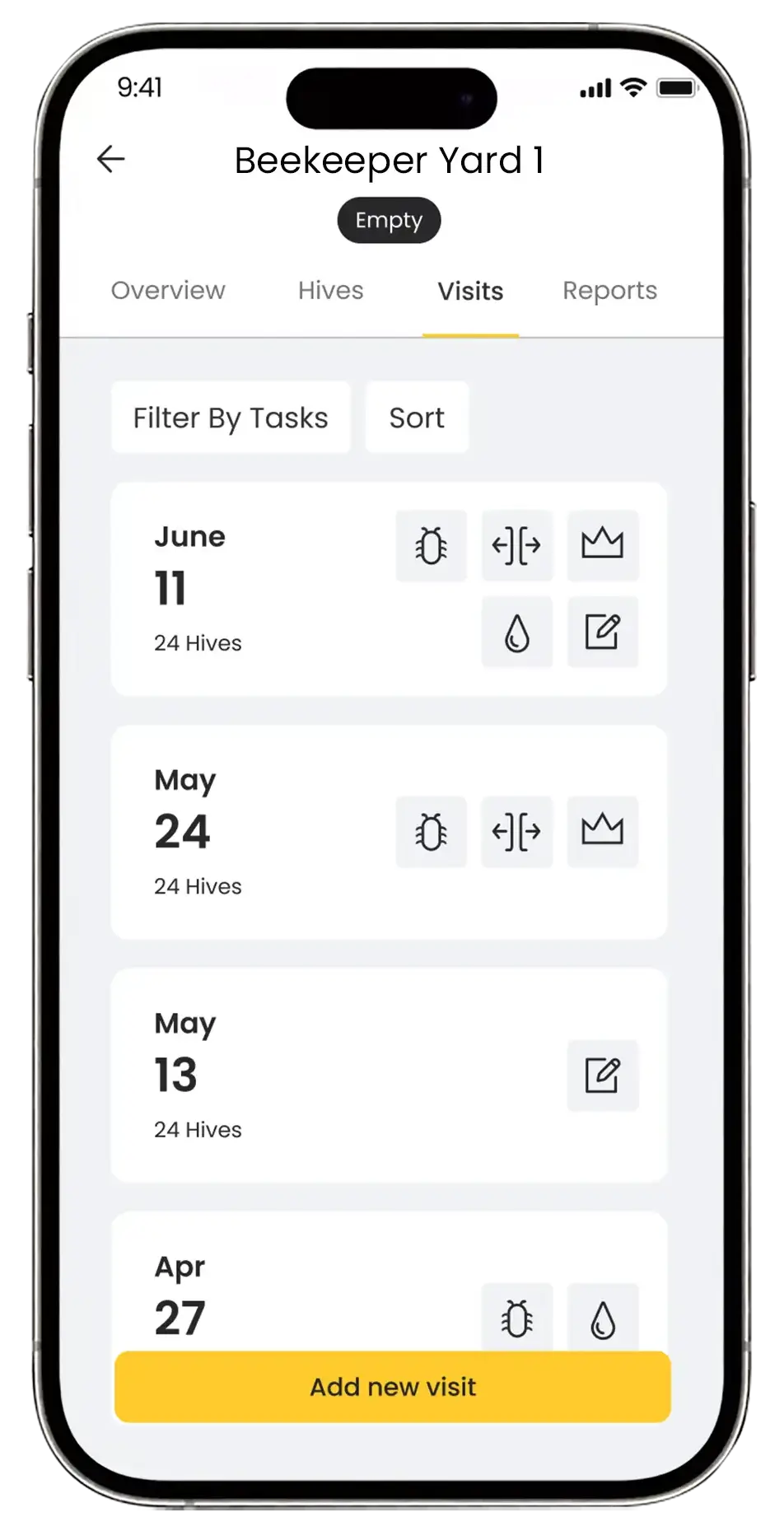
Task: Select the Visits tab
Action: pyautogui.click(x=470, y=292)
